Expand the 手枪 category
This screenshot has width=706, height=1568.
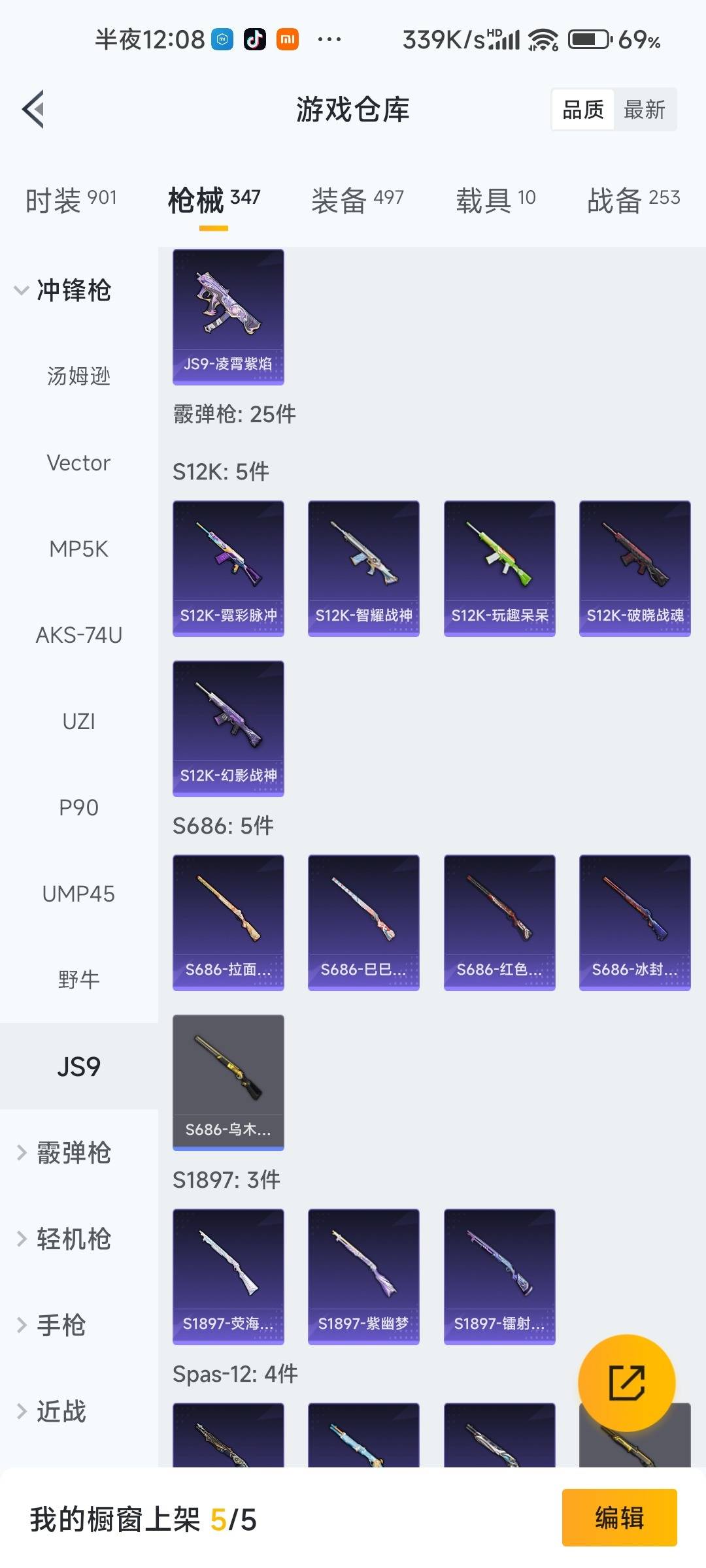(x=52, y=1325)
